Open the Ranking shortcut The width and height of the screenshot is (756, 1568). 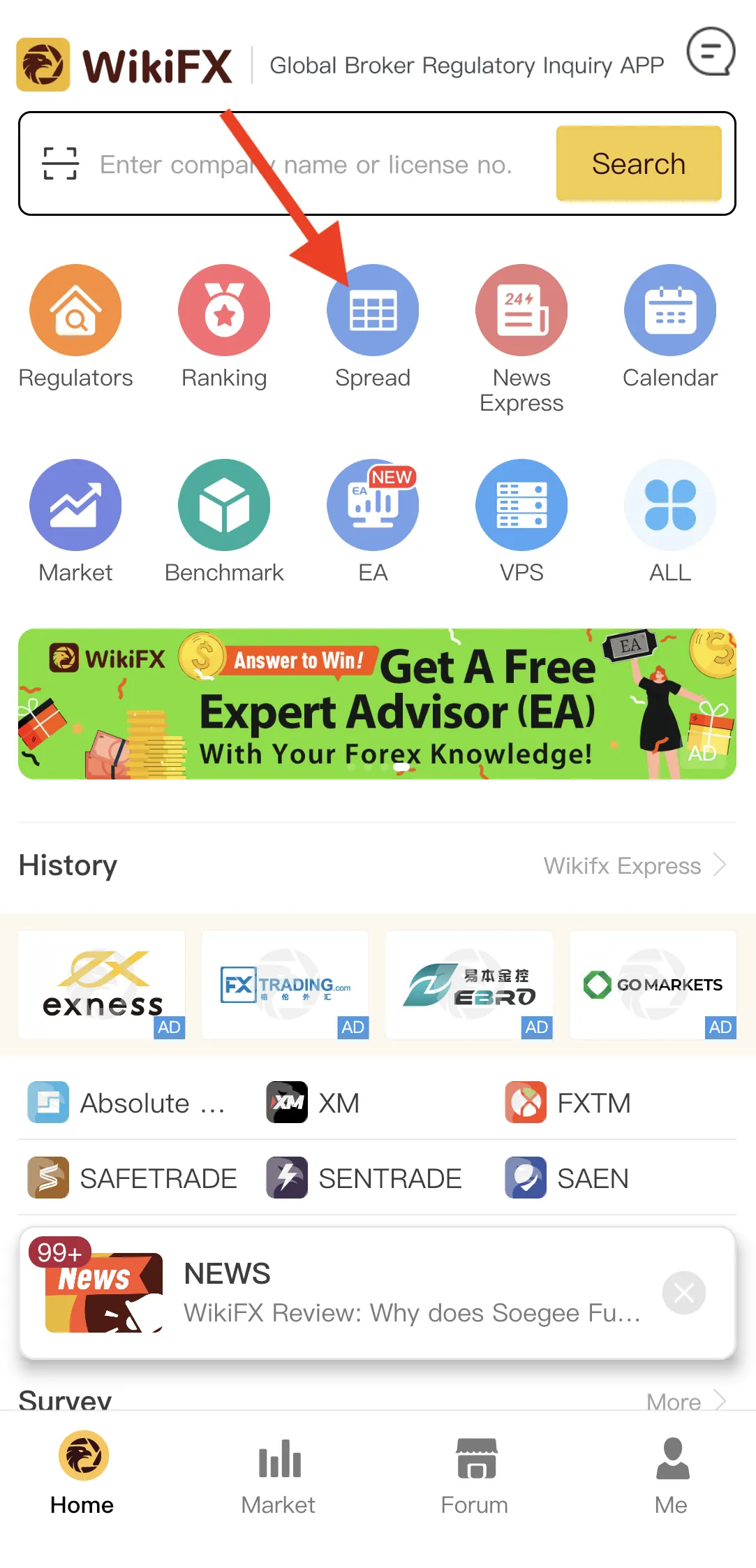[x=224, y=326]
